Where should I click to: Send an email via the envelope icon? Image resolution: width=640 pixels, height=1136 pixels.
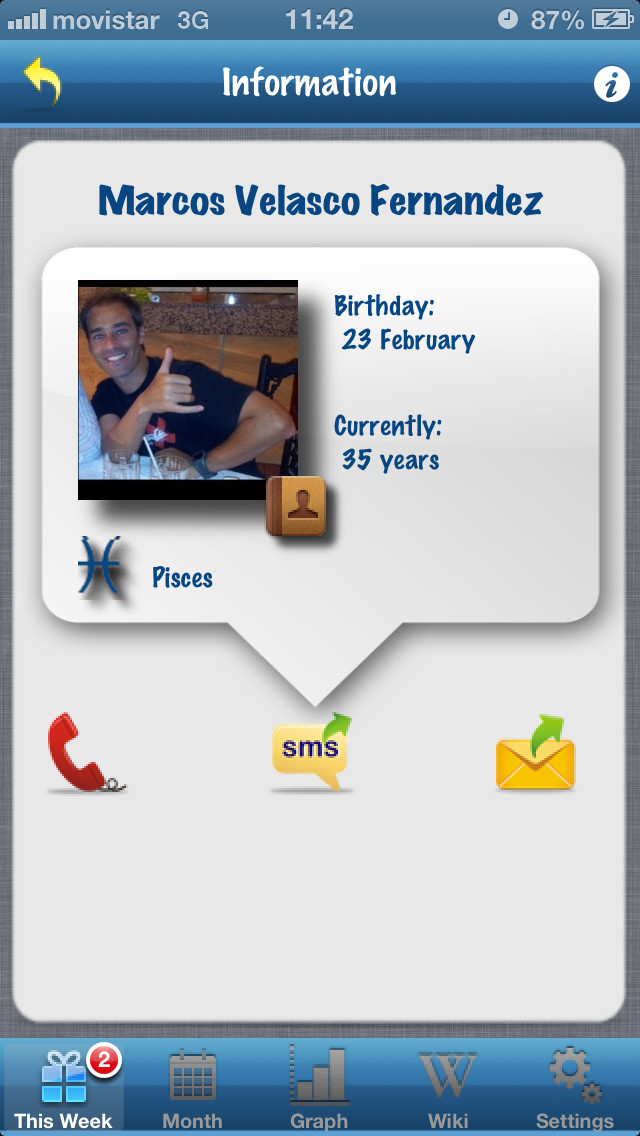click(536, 753)
